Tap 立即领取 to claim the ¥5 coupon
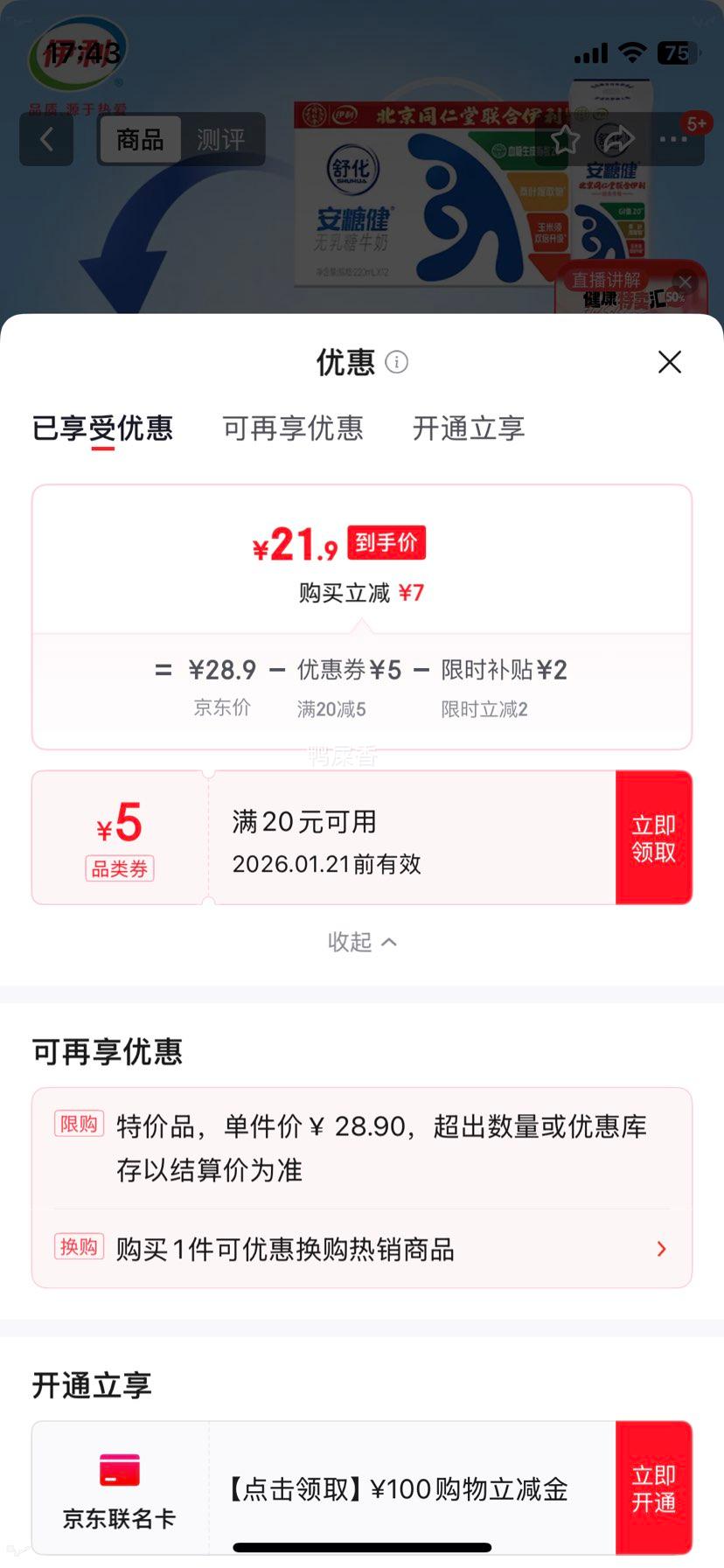This screenshot has height=1568, width=724. click(654, 835)
